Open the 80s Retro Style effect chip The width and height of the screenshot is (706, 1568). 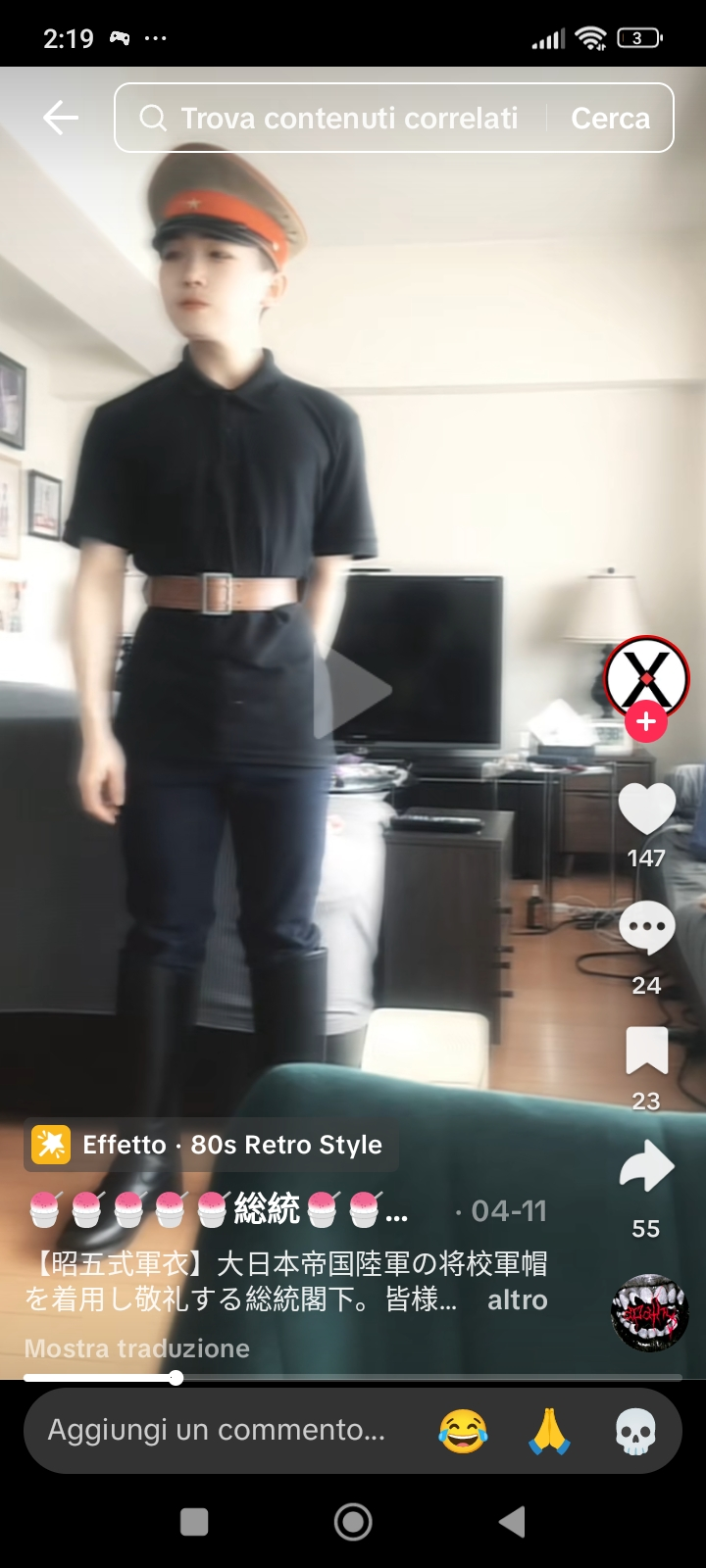click(x=210, y=1145)
